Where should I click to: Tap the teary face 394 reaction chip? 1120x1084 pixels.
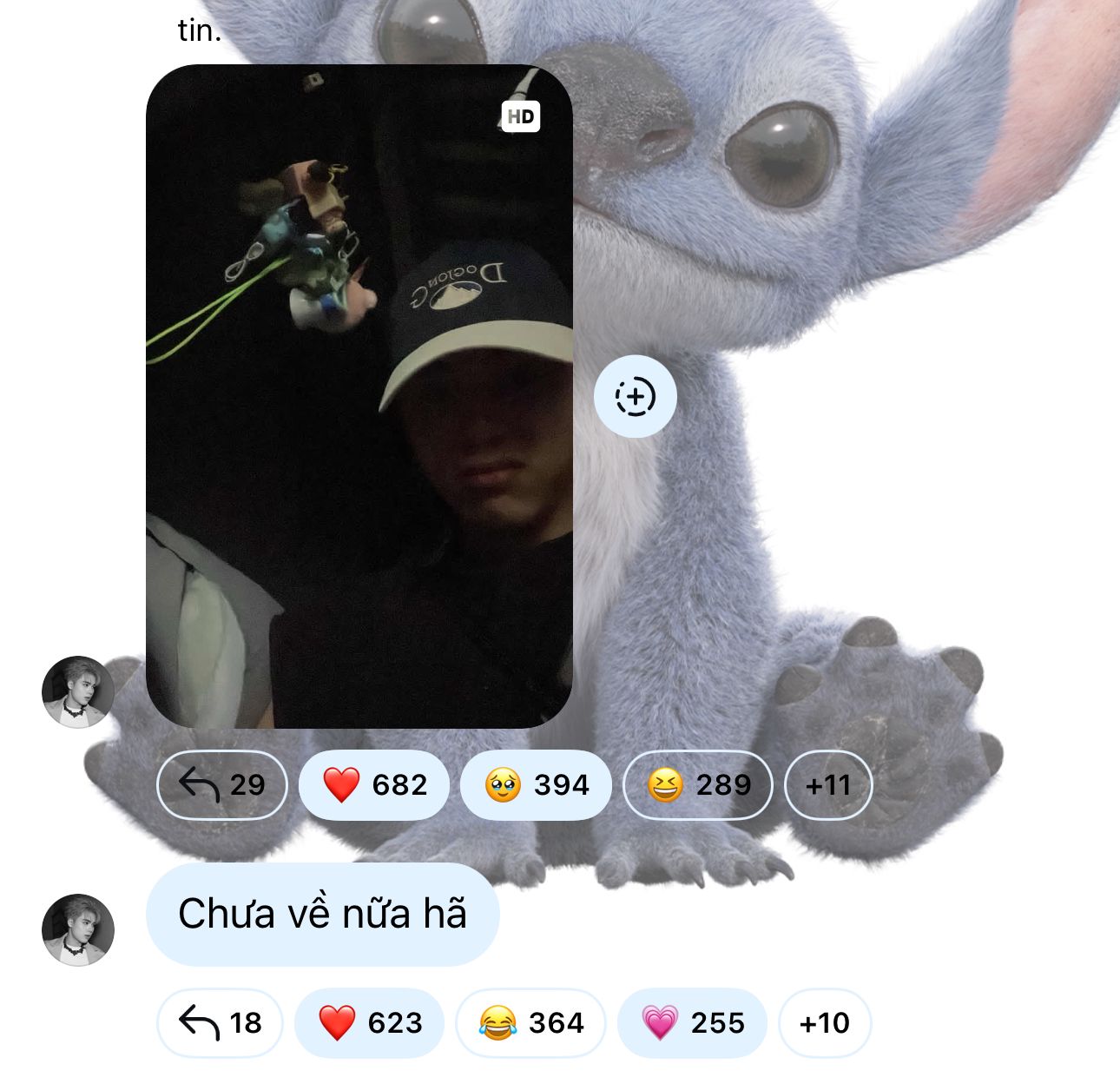[x=536, y=785]
